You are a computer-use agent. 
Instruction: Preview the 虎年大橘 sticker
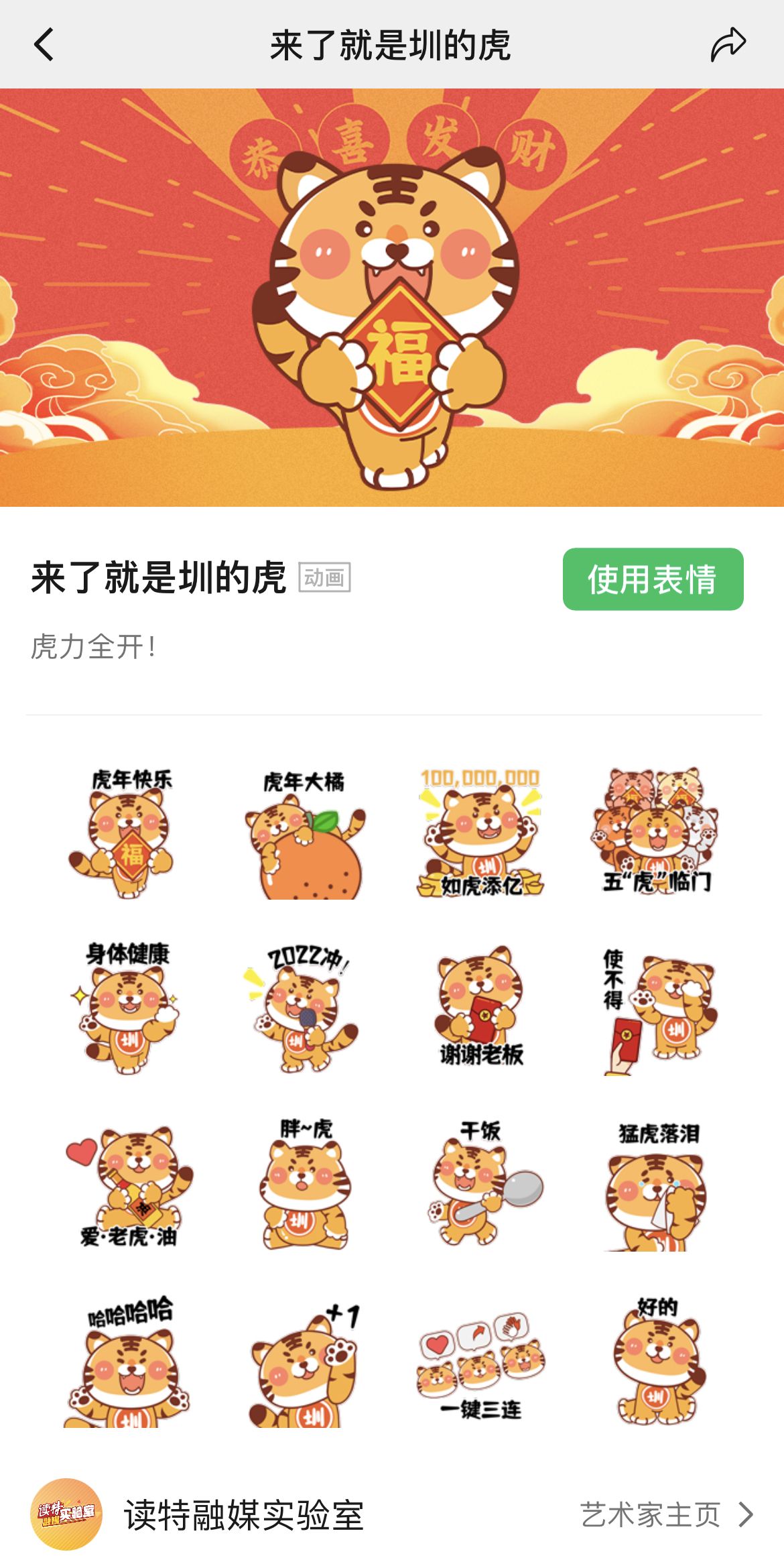click(x=305, y=833)
